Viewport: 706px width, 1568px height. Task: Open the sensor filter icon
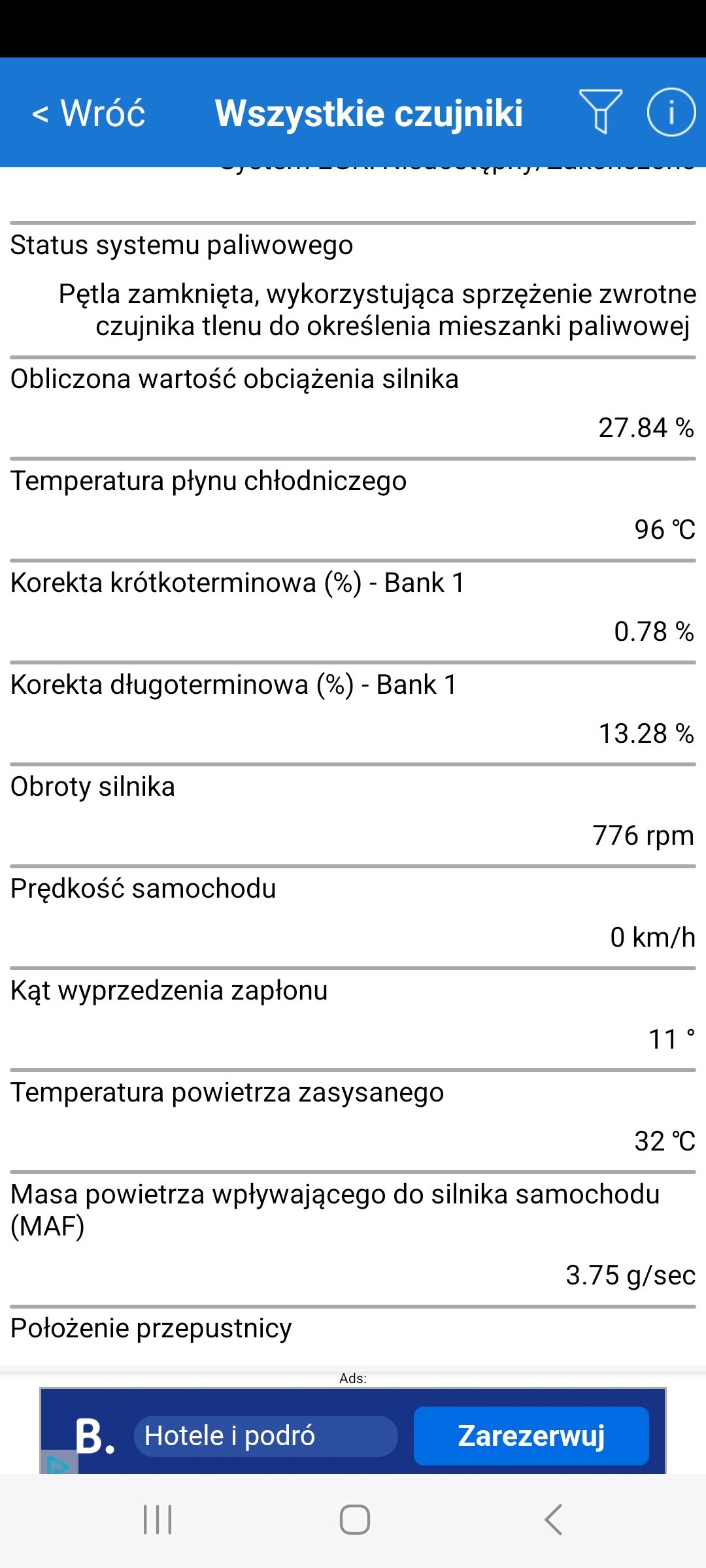point(601,112)
